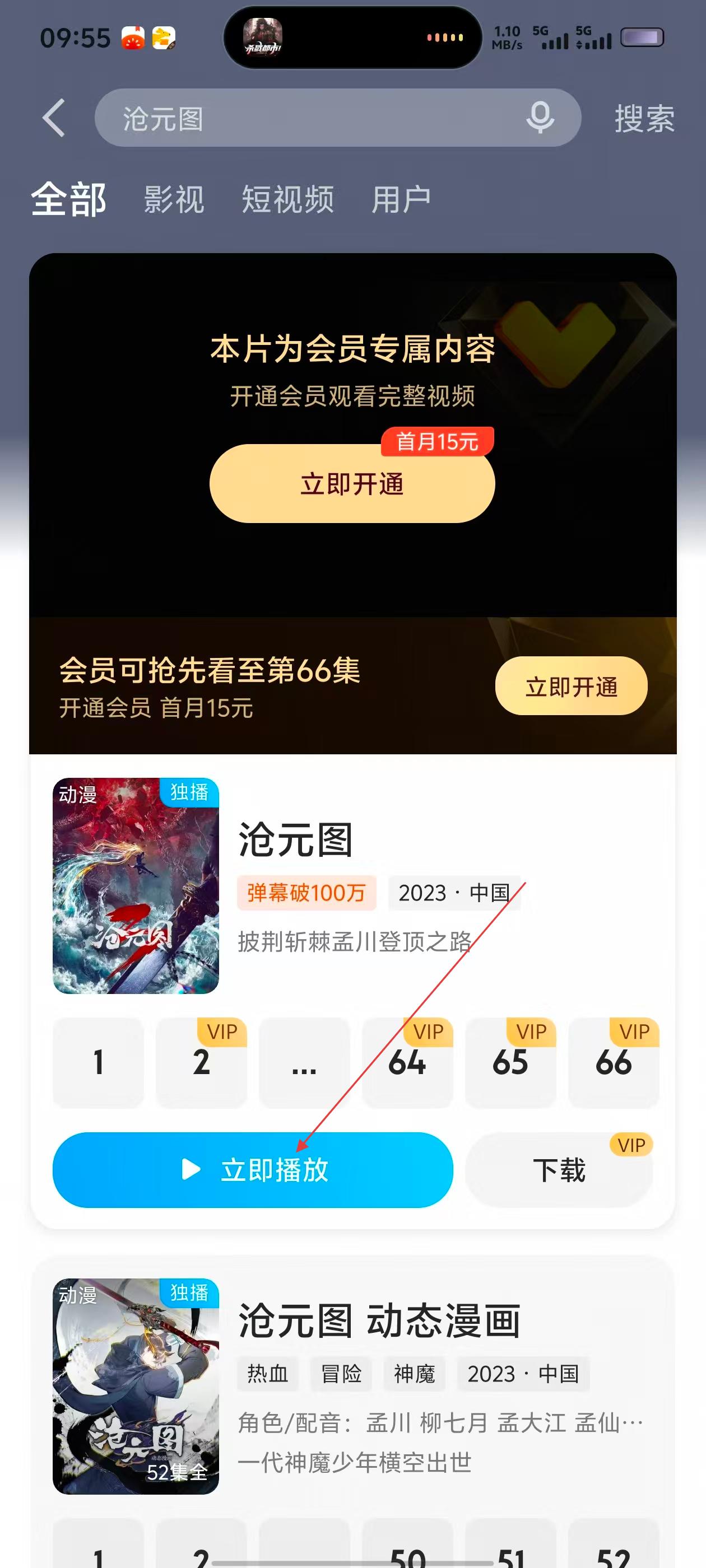Screen dimensions: 706x1568
Task: Switch to the 影视 tab
Action: tap(174, 200)
